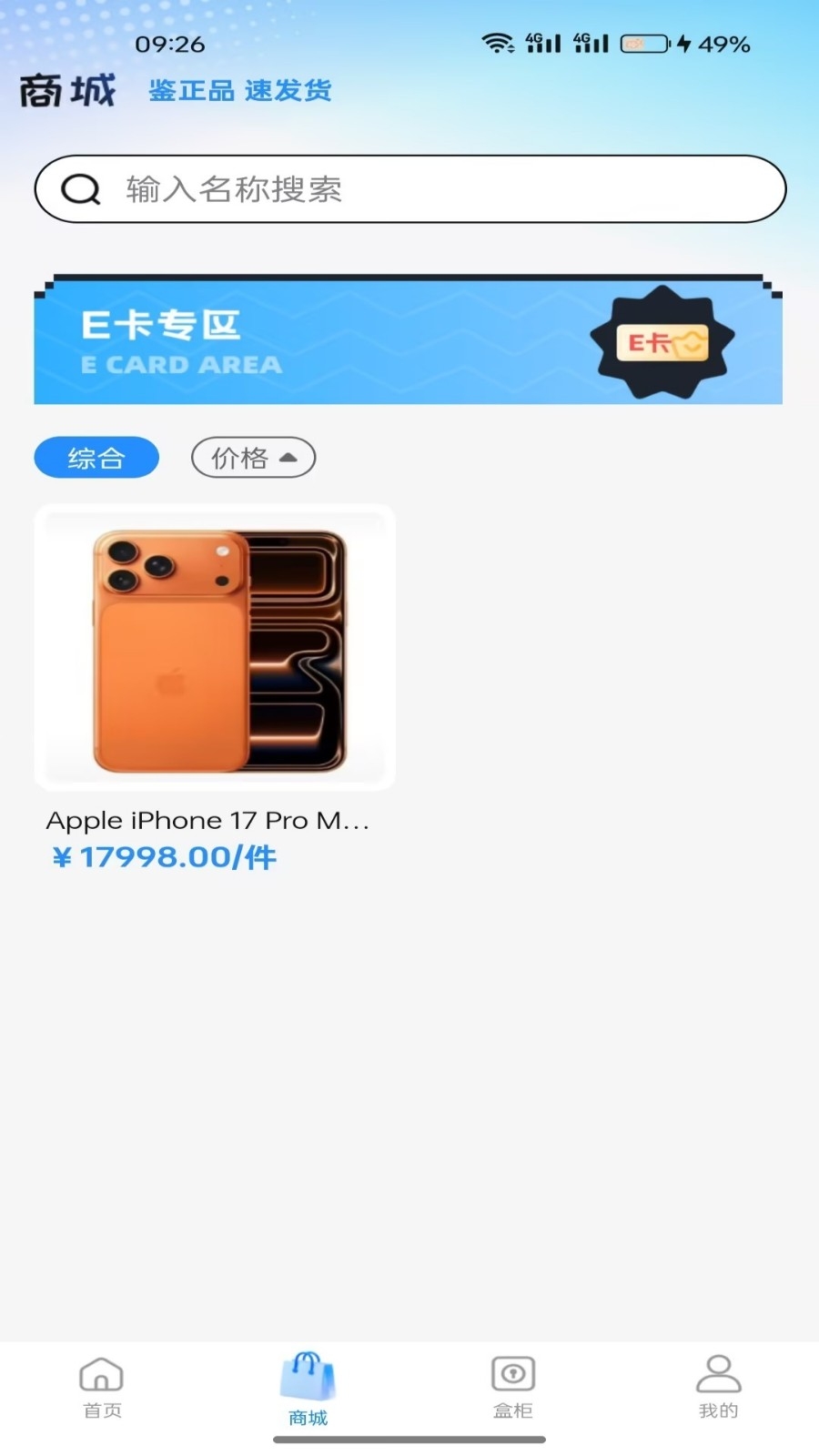Viewport: 819px width, 1456px height.
Task: Switch to the 商城 tab
Action: [x=308, y=1390]
